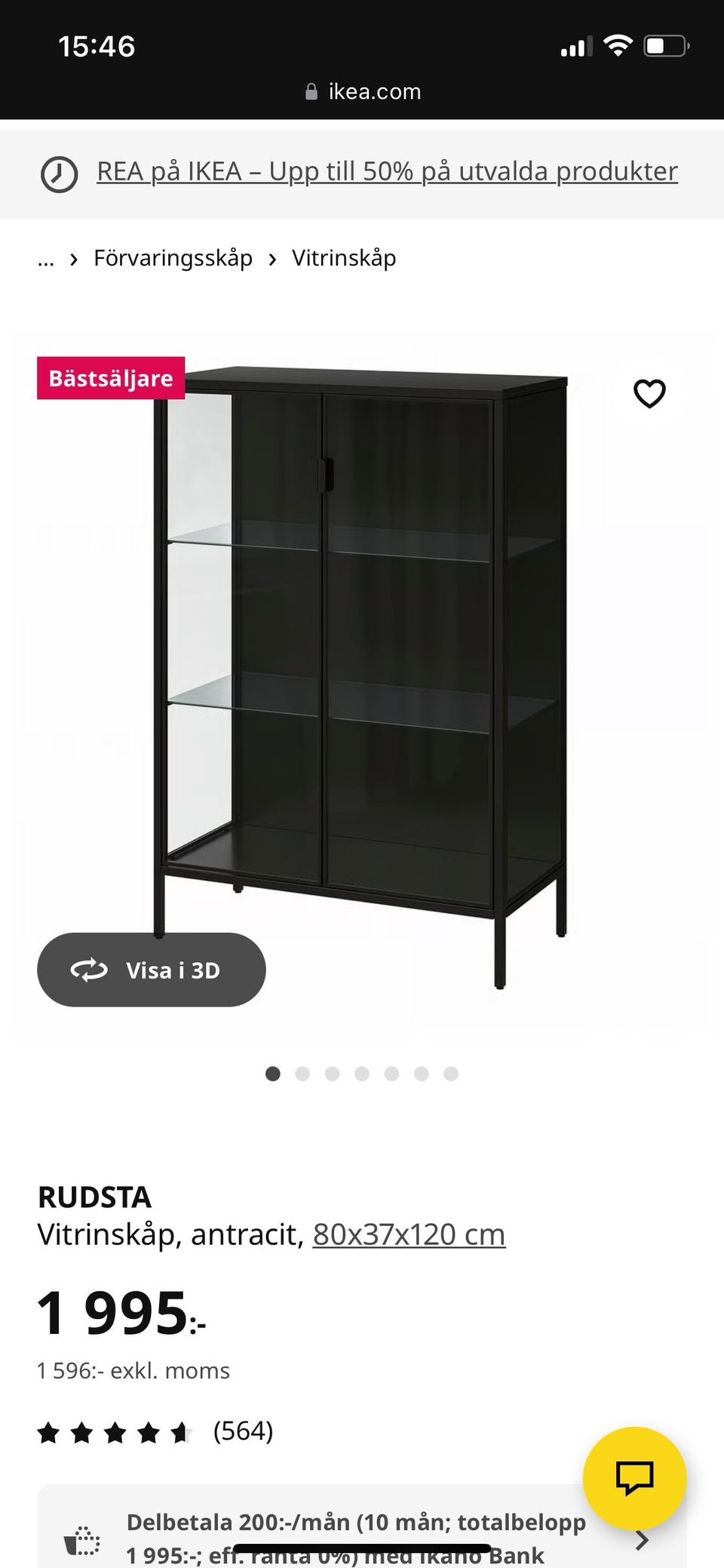
Task: Open the yellow chat bubble button
Action: [x=634, y=1478]
